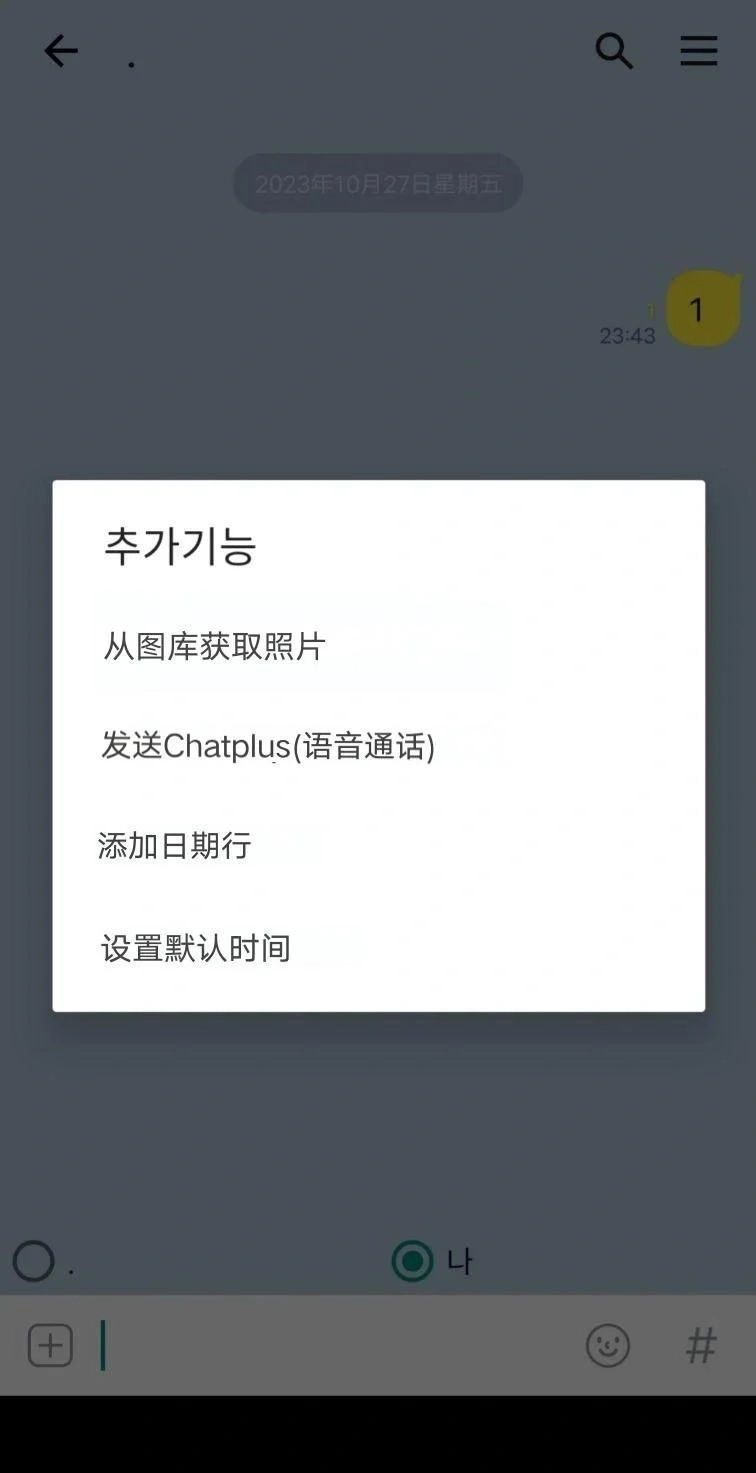
Task: Focus the message text field
Action: 330,1345
